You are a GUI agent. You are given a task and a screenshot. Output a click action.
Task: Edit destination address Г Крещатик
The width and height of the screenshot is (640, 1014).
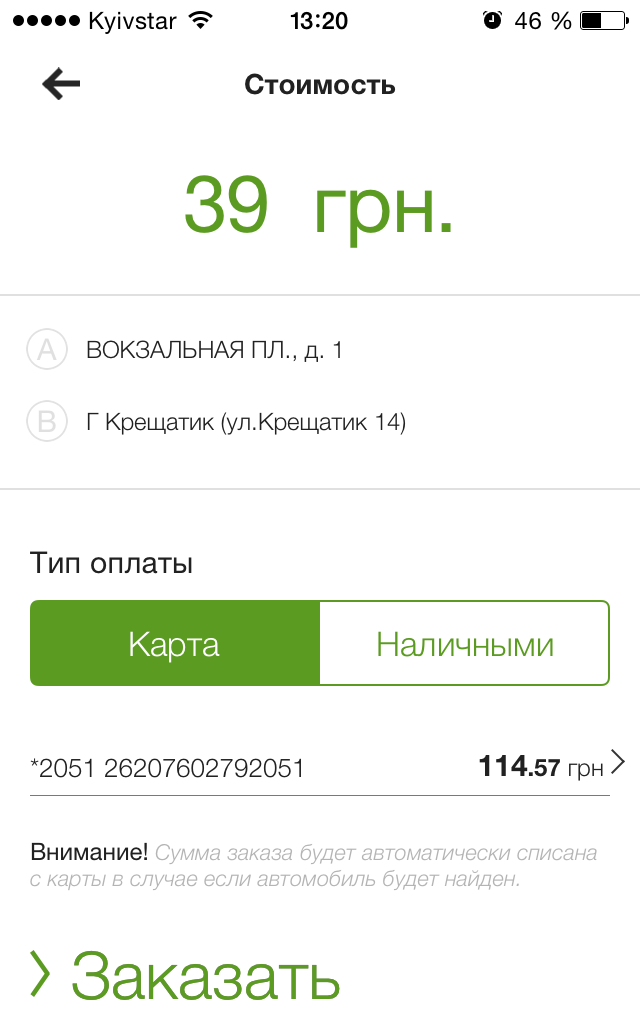point(245,423)
